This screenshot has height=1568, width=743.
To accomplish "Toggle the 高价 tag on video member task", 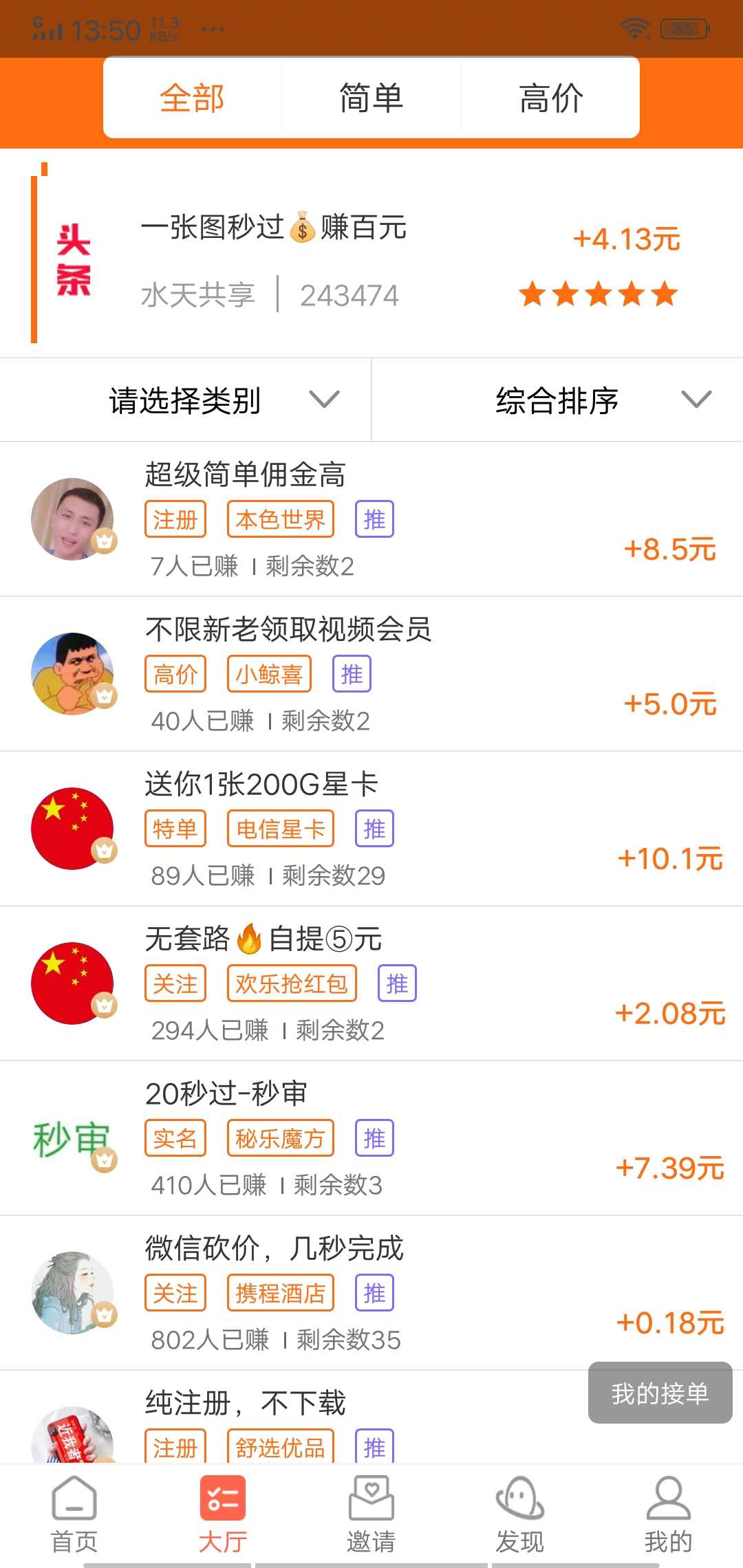I will tap(175, 675).
